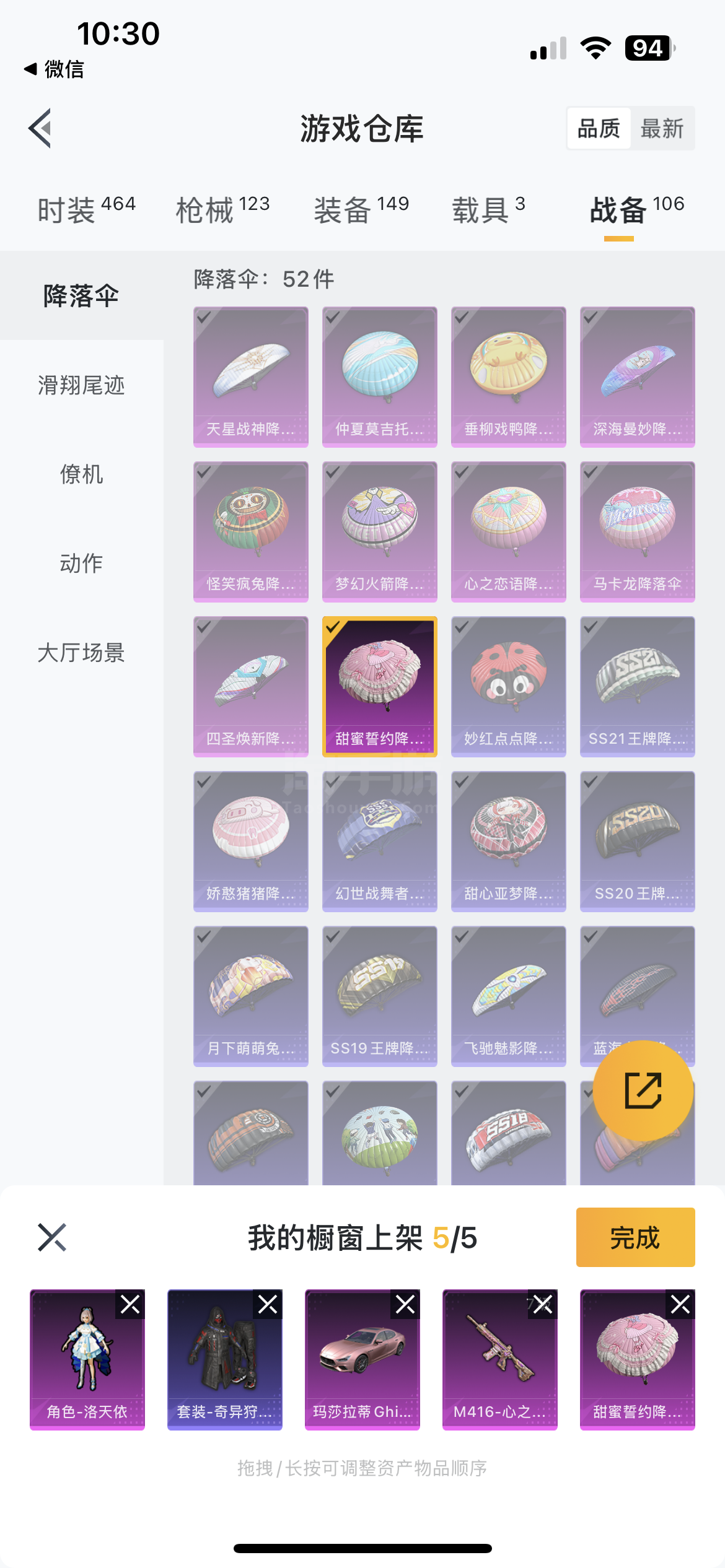
Task: Open the 滑翔尾迹 category
Action: (x=81, y=385)
